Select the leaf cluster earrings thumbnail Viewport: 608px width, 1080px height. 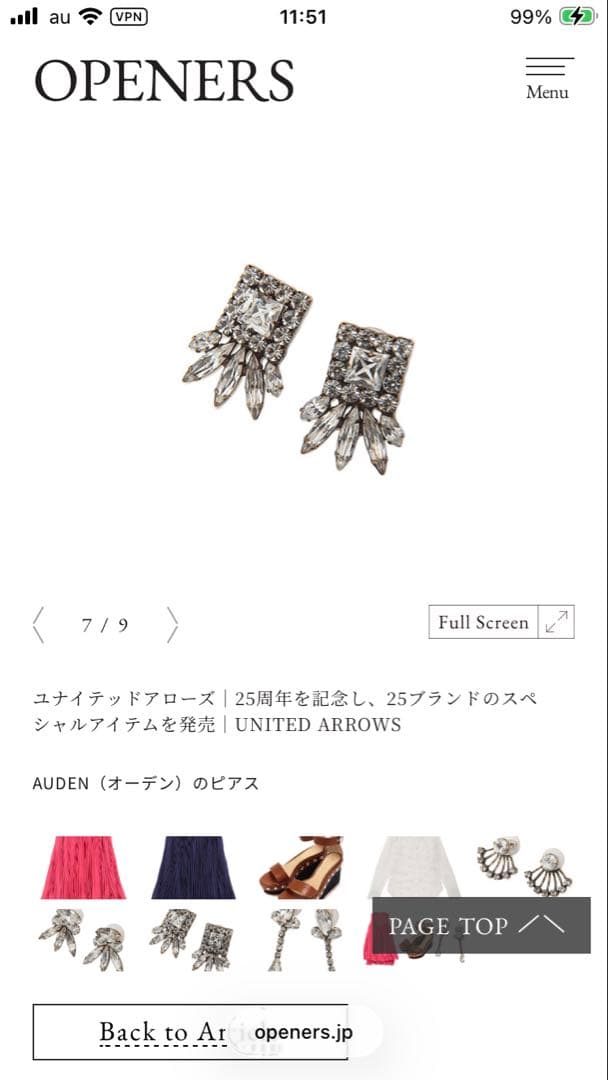pyautogui.click(x=83, y=939)
